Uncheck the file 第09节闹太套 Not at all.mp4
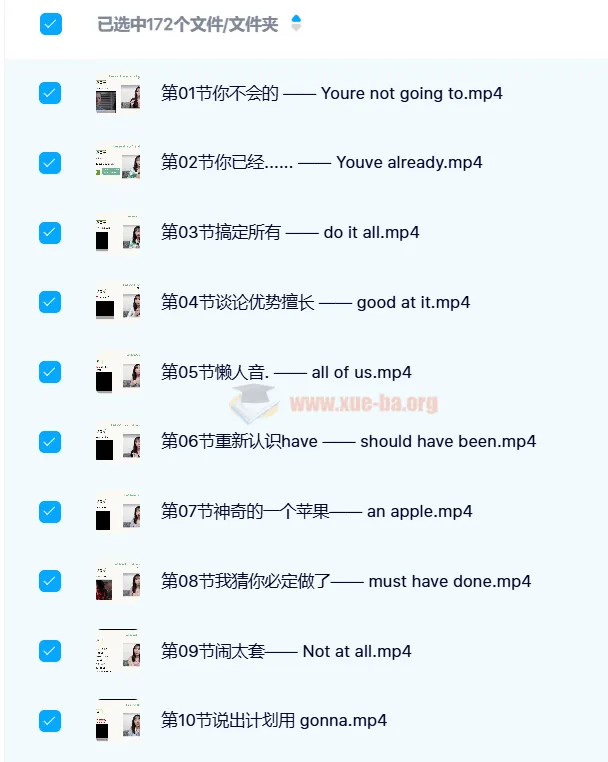The image size is (608, 762). [x=50, y=651]
